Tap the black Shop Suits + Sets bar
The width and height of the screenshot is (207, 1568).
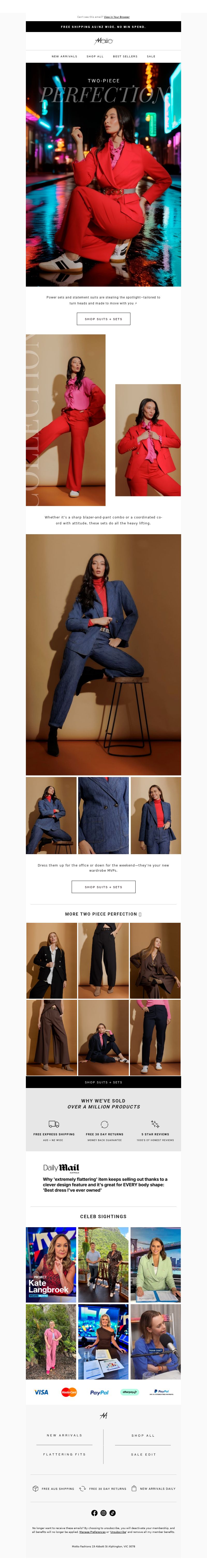103,1082
